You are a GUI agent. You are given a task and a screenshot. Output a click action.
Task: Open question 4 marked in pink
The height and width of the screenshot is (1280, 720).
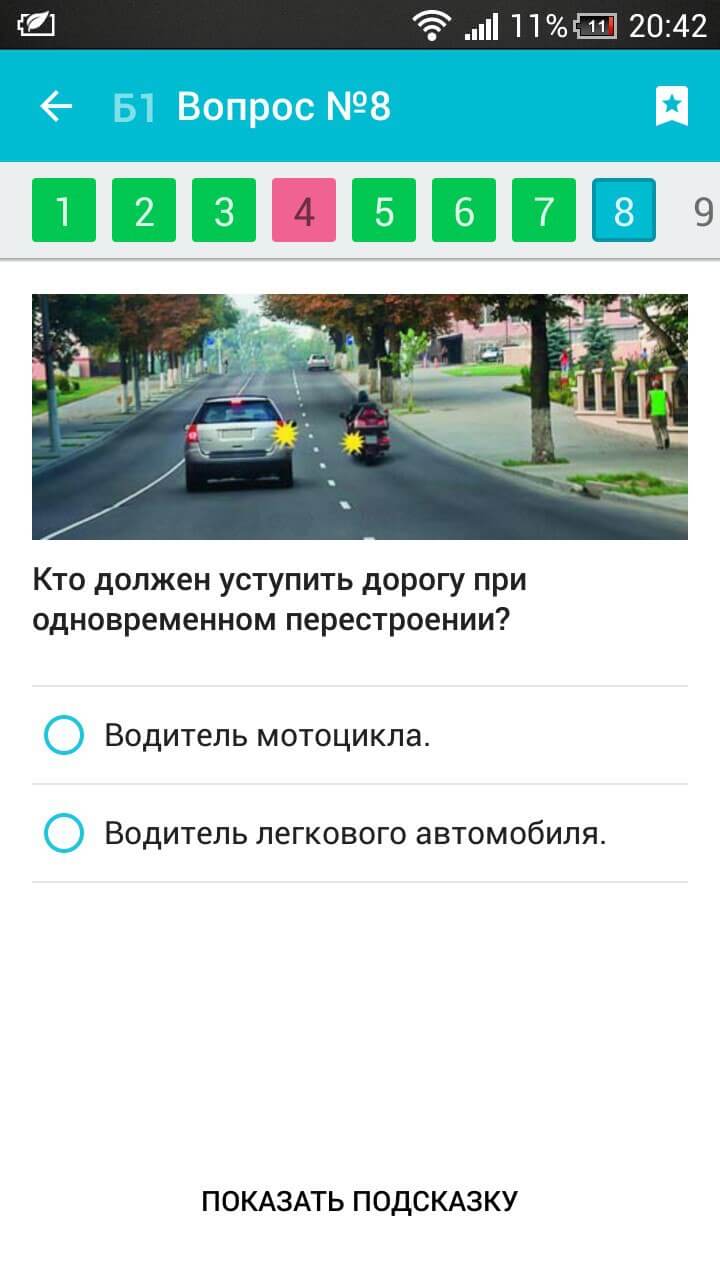[303, 210]
